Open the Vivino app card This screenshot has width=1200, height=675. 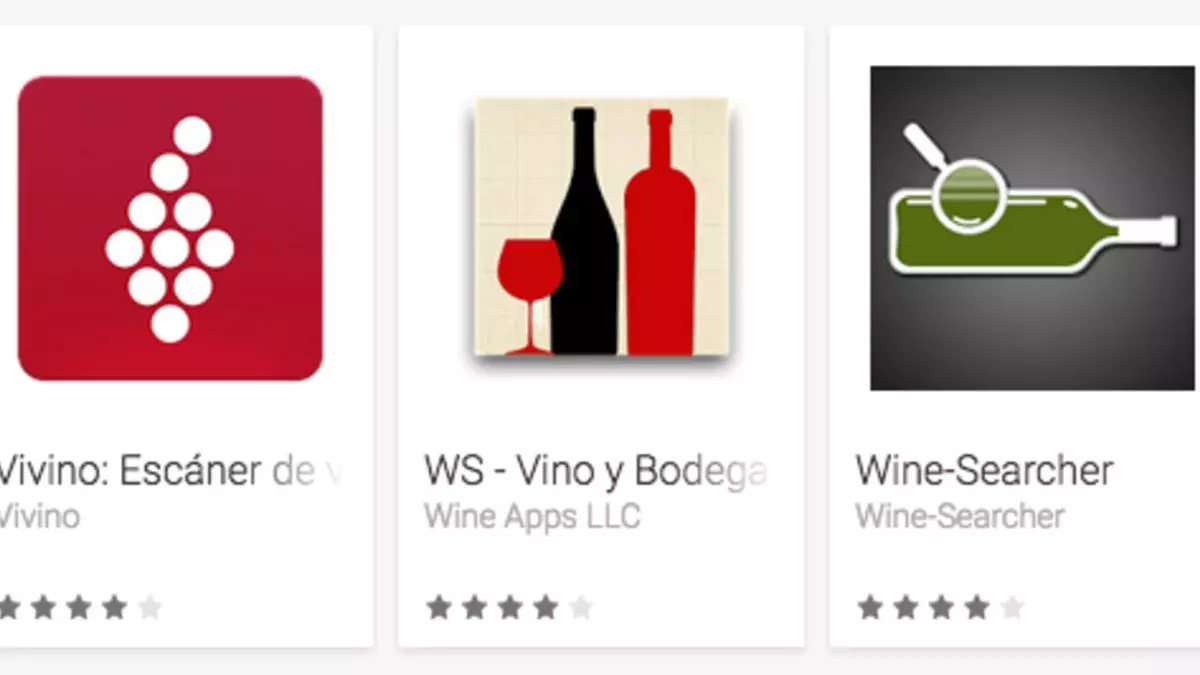(170, 228)
